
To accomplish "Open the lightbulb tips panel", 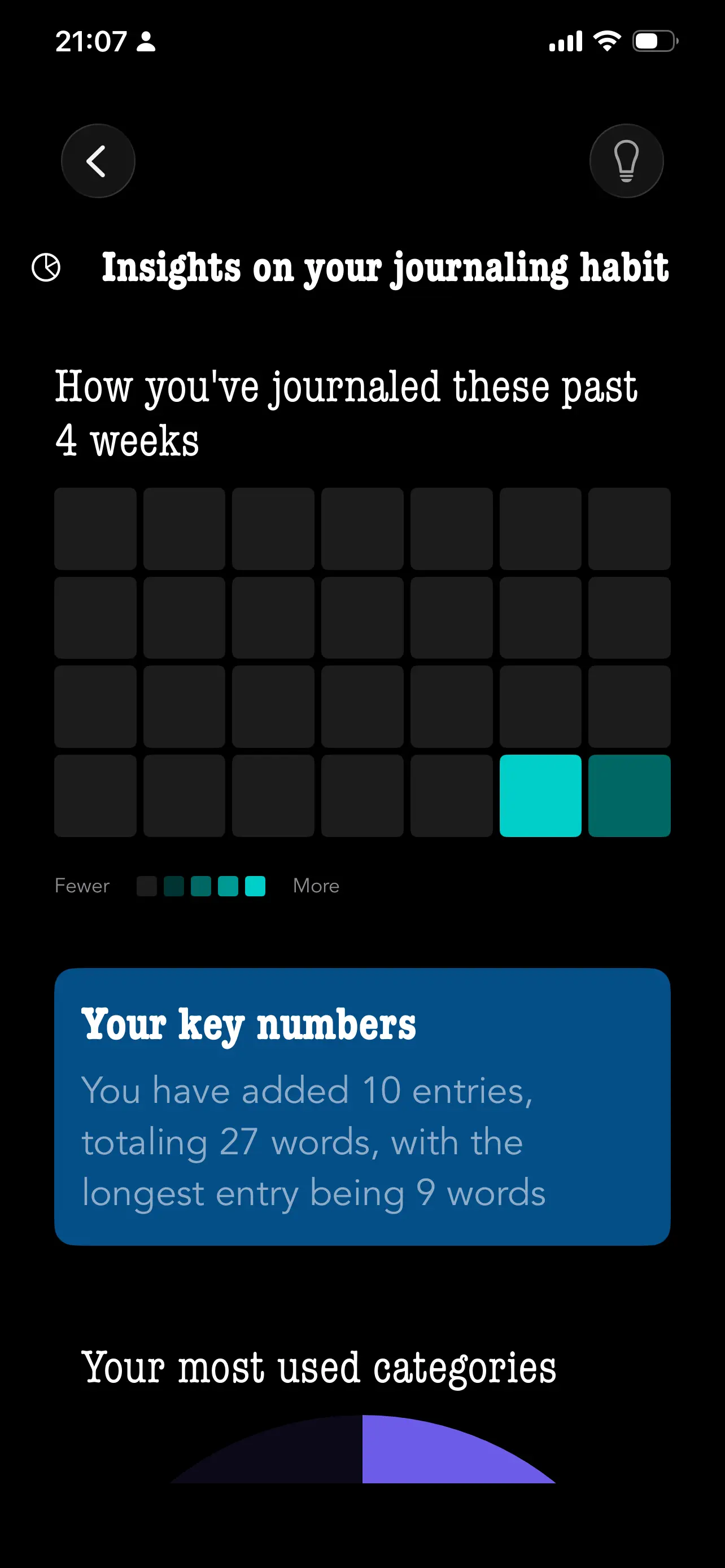I will 626,160.
